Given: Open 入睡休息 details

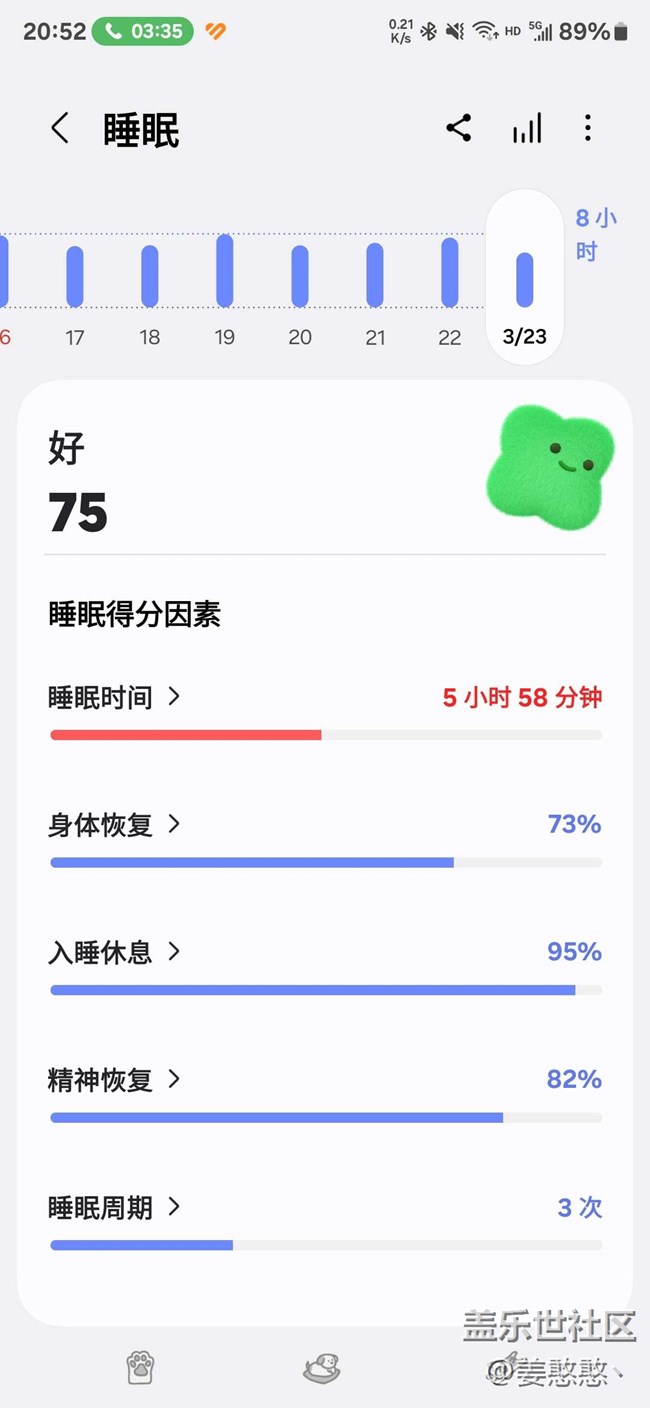Looking at the screenshot, I should pos(326,966).
